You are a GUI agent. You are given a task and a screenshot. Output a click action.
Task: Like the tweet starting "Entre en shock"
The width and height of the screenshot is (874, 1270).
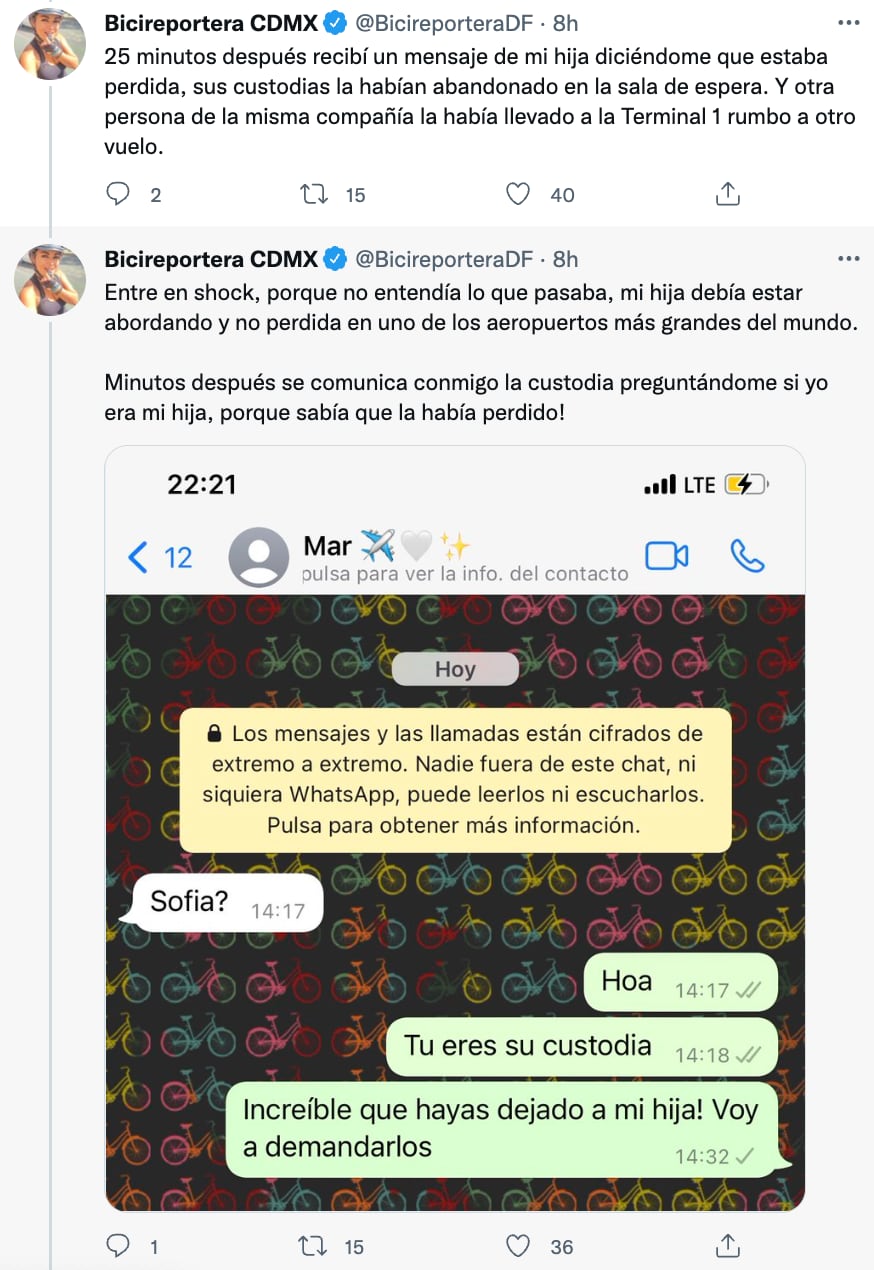pyautogui.click(x=517, y=1246)
